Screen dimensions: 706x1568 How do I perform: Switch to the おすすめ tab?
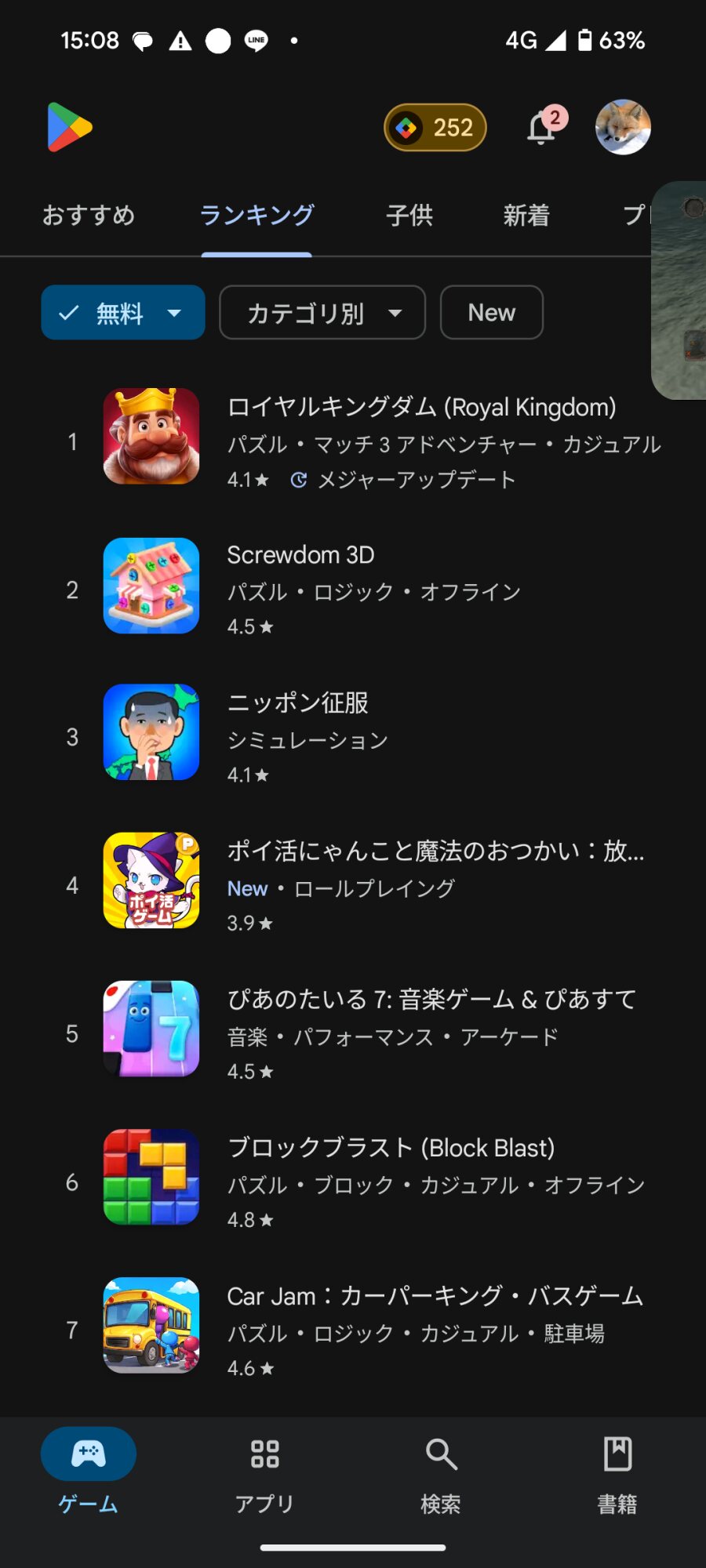[x=89, y=215]
